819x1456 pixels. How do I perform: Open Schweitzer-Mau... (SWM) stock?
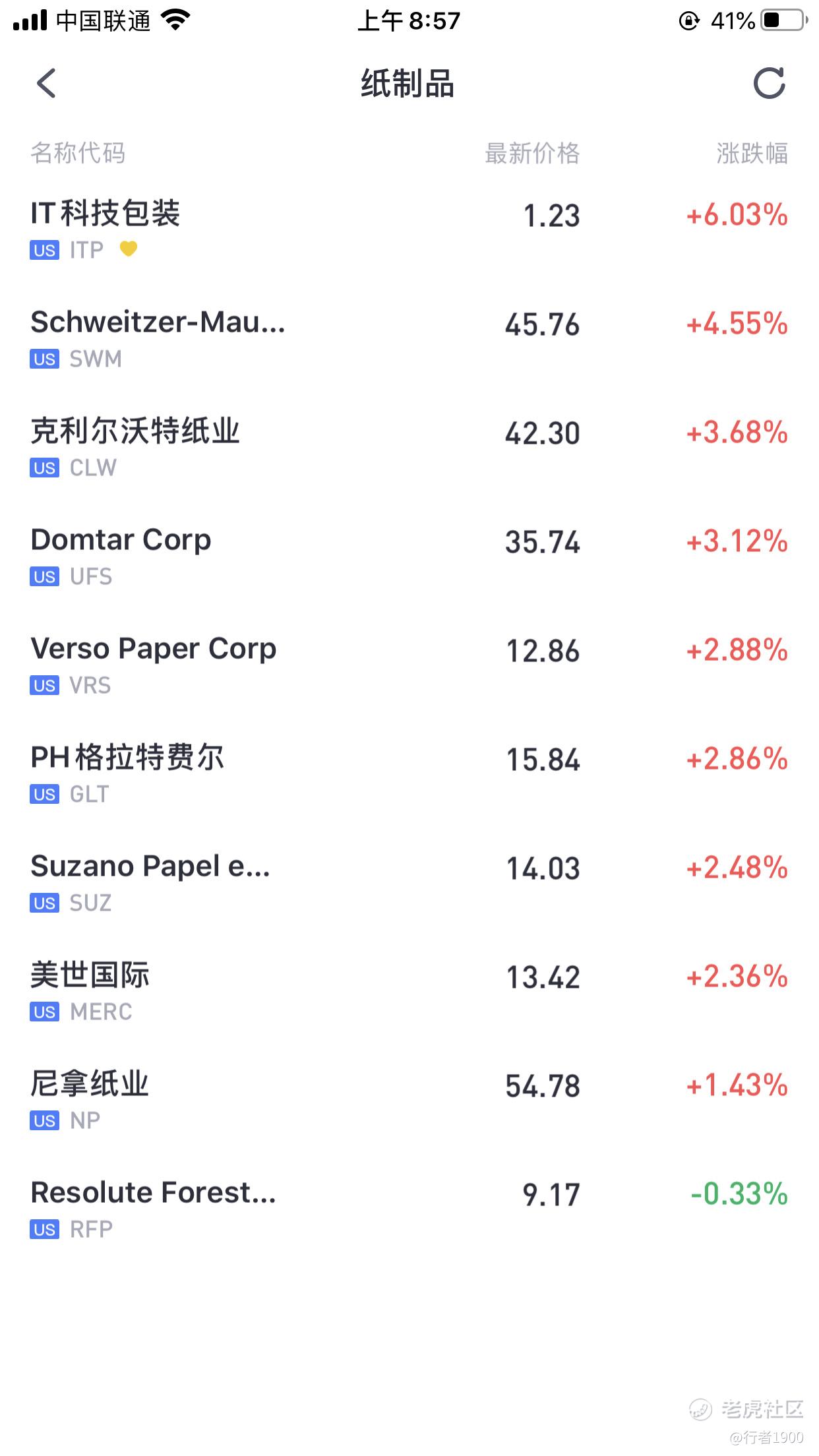click(x=409, y=338)
